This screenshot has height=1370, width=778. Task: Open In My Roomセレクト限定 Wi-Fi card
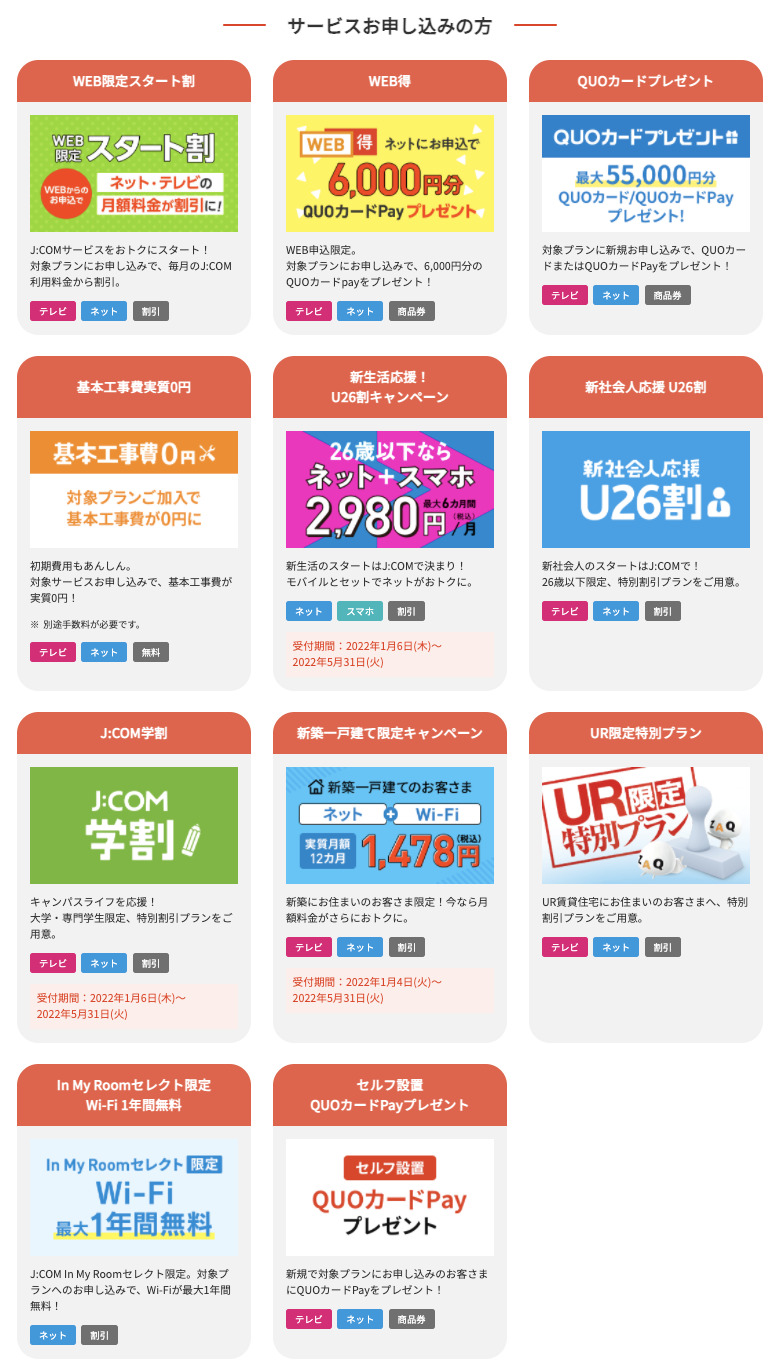[134, 1197]
